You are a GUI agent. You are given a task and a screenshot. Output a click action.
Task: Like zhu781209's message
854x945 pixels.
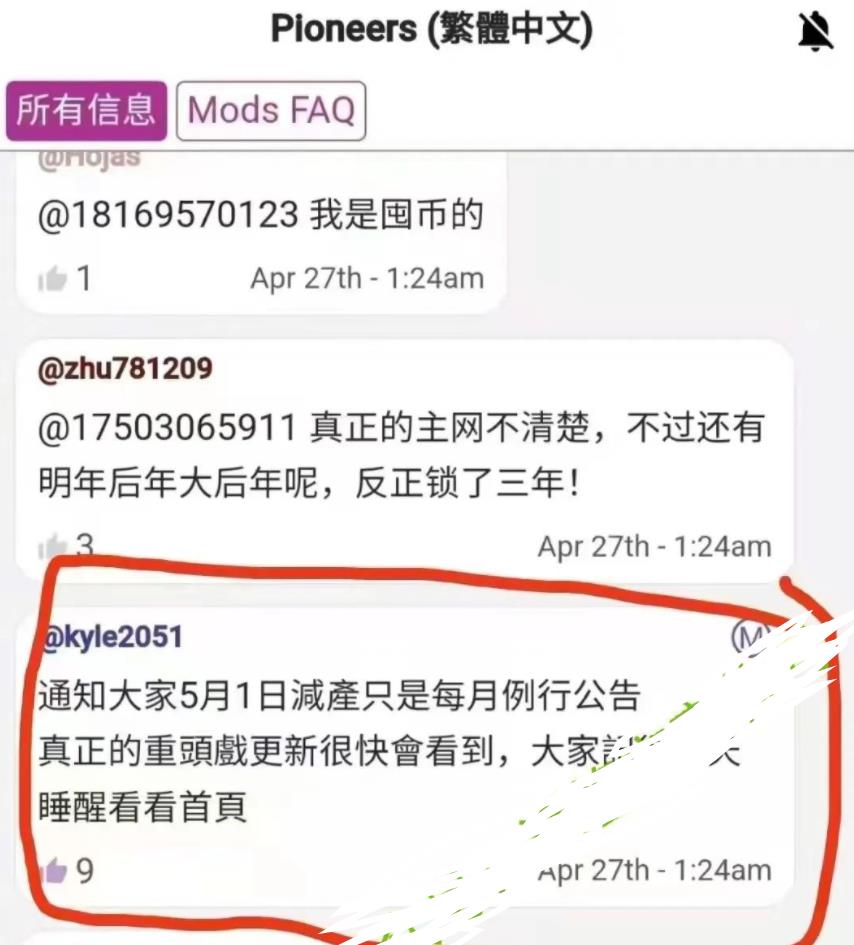click(x=52, y=547)
